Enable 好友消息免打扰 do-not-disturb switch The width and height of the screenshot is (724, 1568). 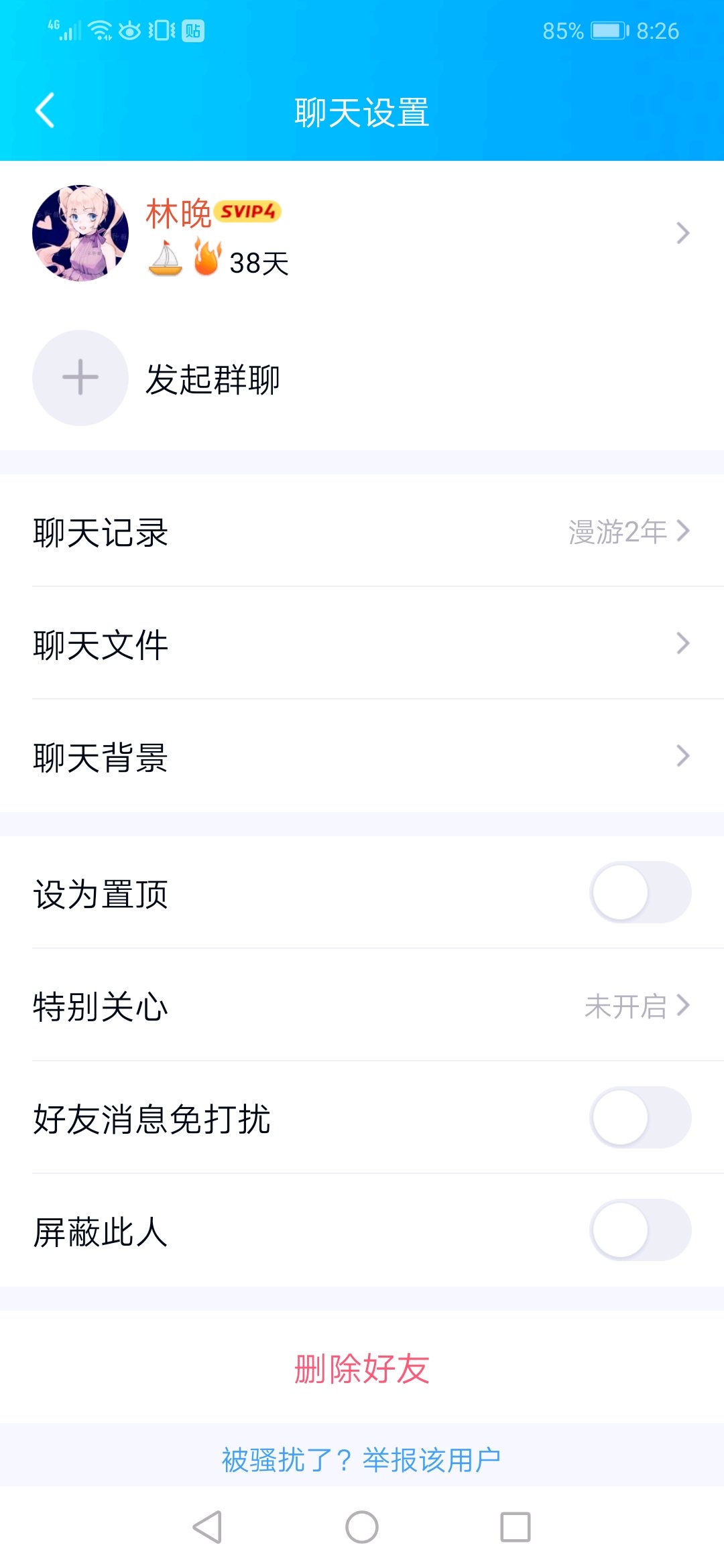[640, 1118]
